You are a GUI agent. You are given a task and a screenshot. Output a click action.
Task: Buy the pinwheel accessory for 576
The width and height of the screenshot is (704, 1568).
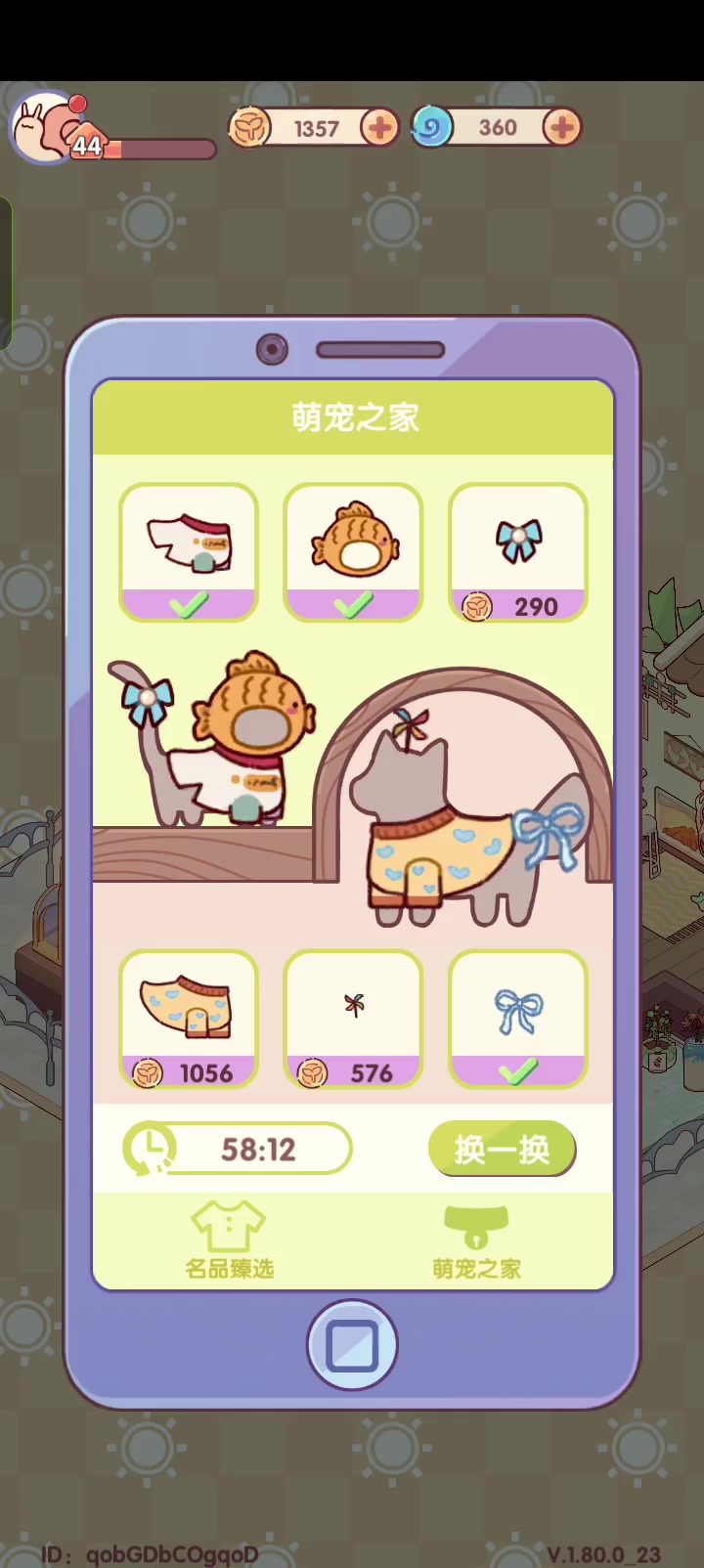click(353, 1020)
